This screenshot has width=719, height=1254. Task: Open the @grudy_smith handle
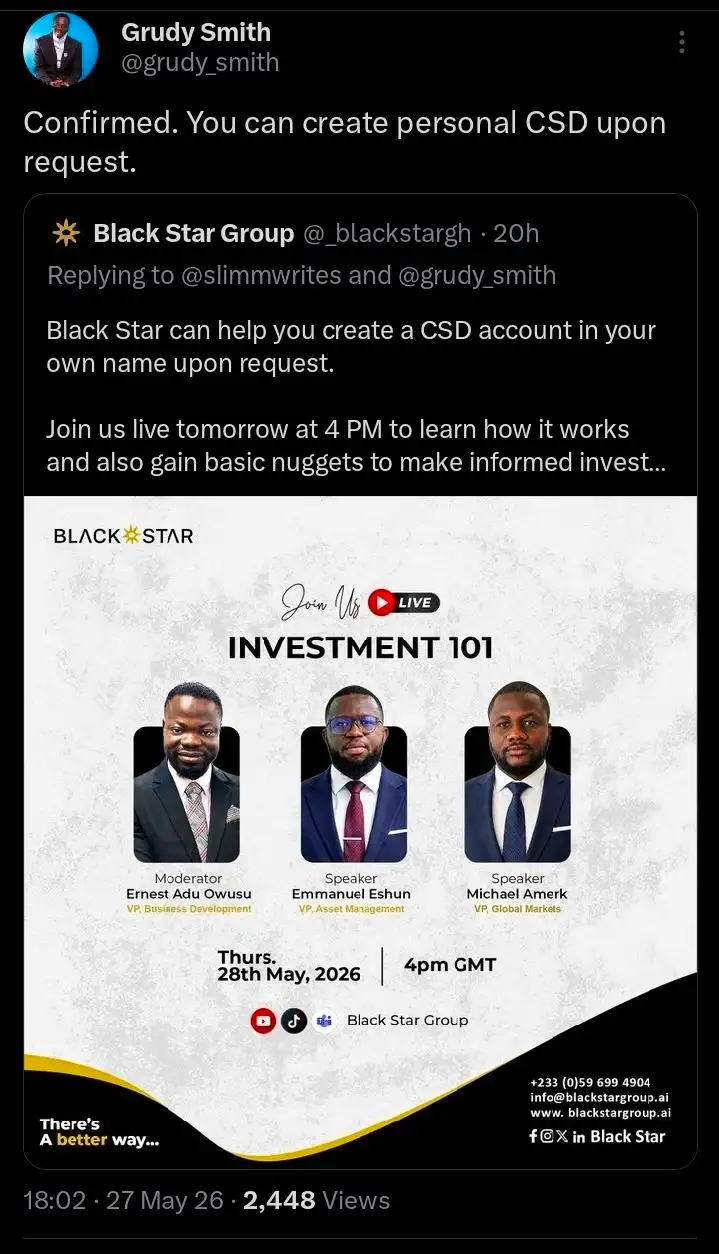(x=200, y=64)
